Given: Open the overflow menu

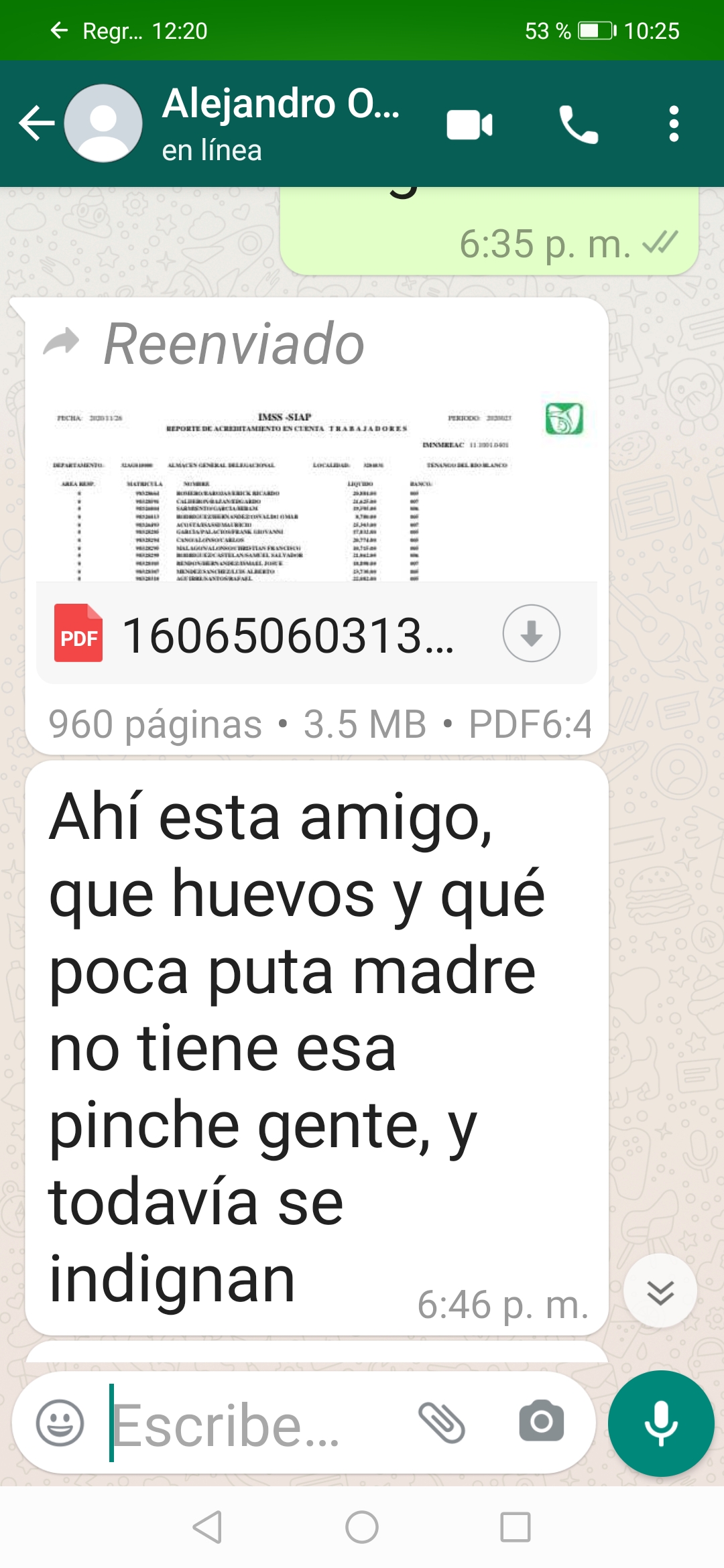Looking at the screenshot, I should (674, 124).
